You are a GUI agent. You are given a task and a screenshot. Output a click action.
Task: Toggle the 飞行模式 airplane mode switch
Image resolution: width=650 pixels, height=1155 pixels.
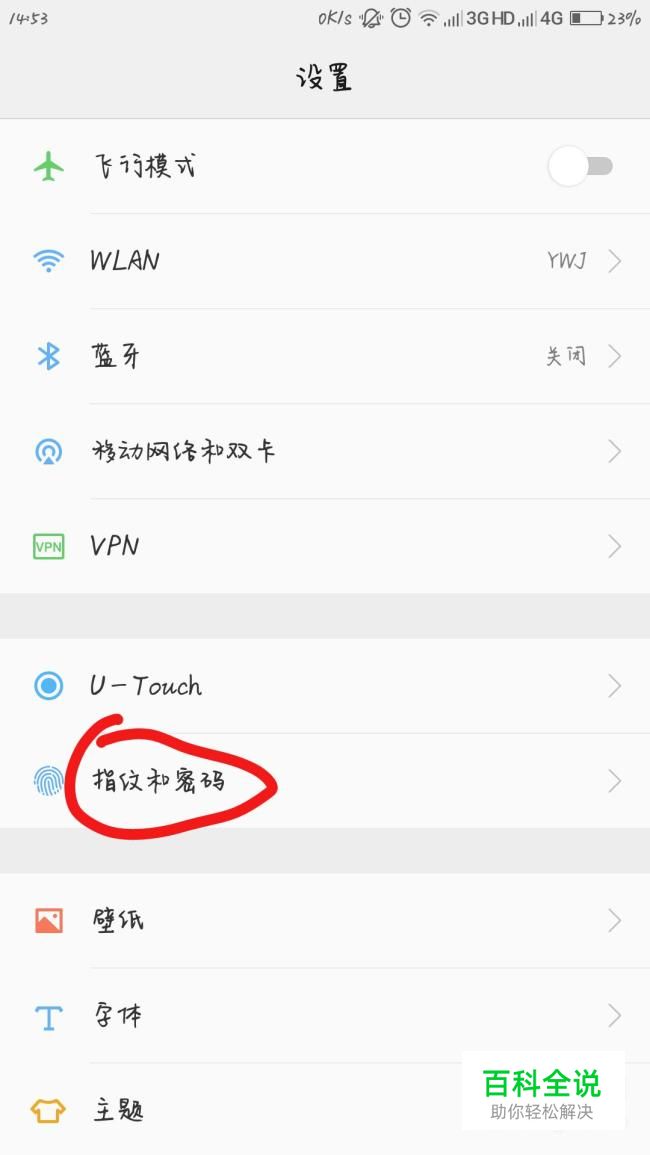tap(580, 166)
